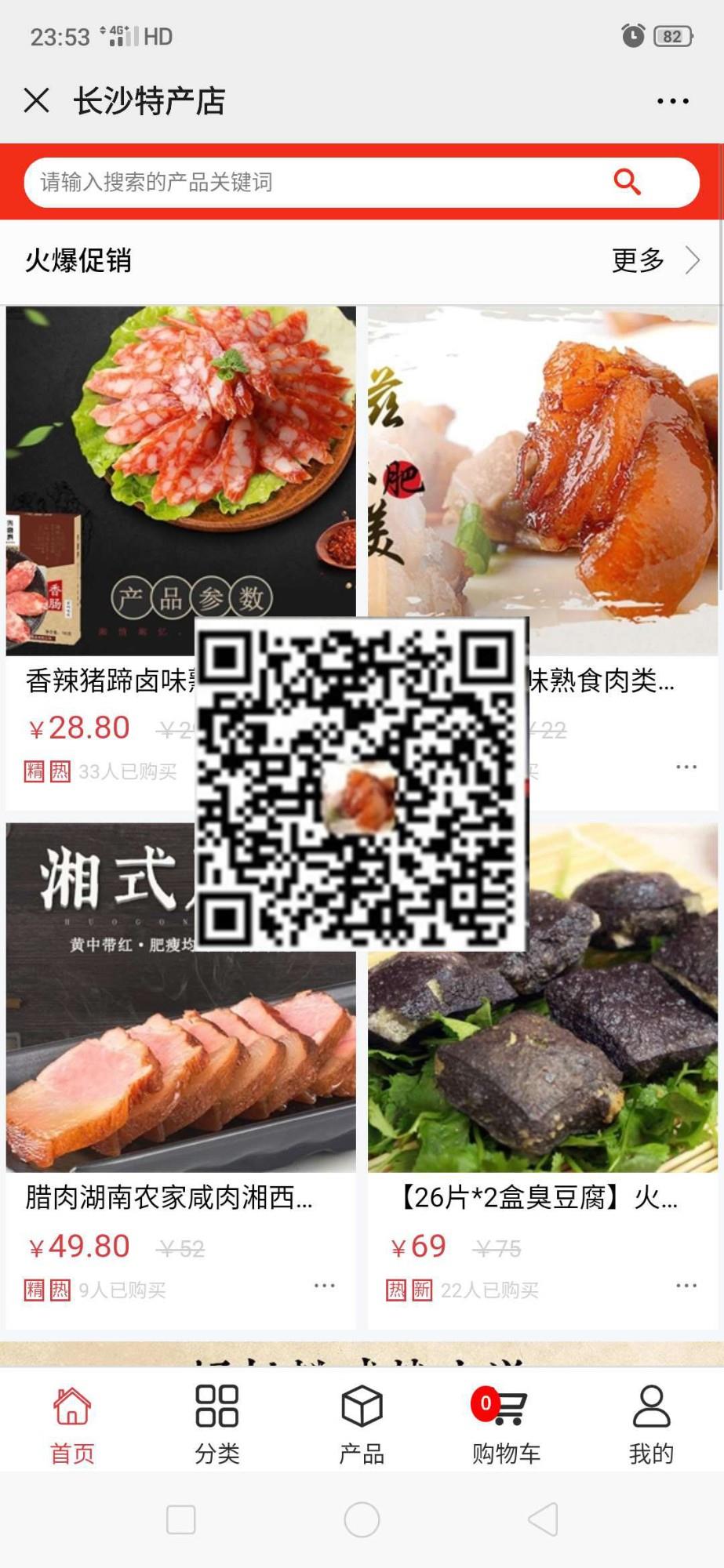This screenshot has height=1568, width=724.
Task: Tap the 精 tag on 香辣猪蹄 product
Action: point(35,771)
